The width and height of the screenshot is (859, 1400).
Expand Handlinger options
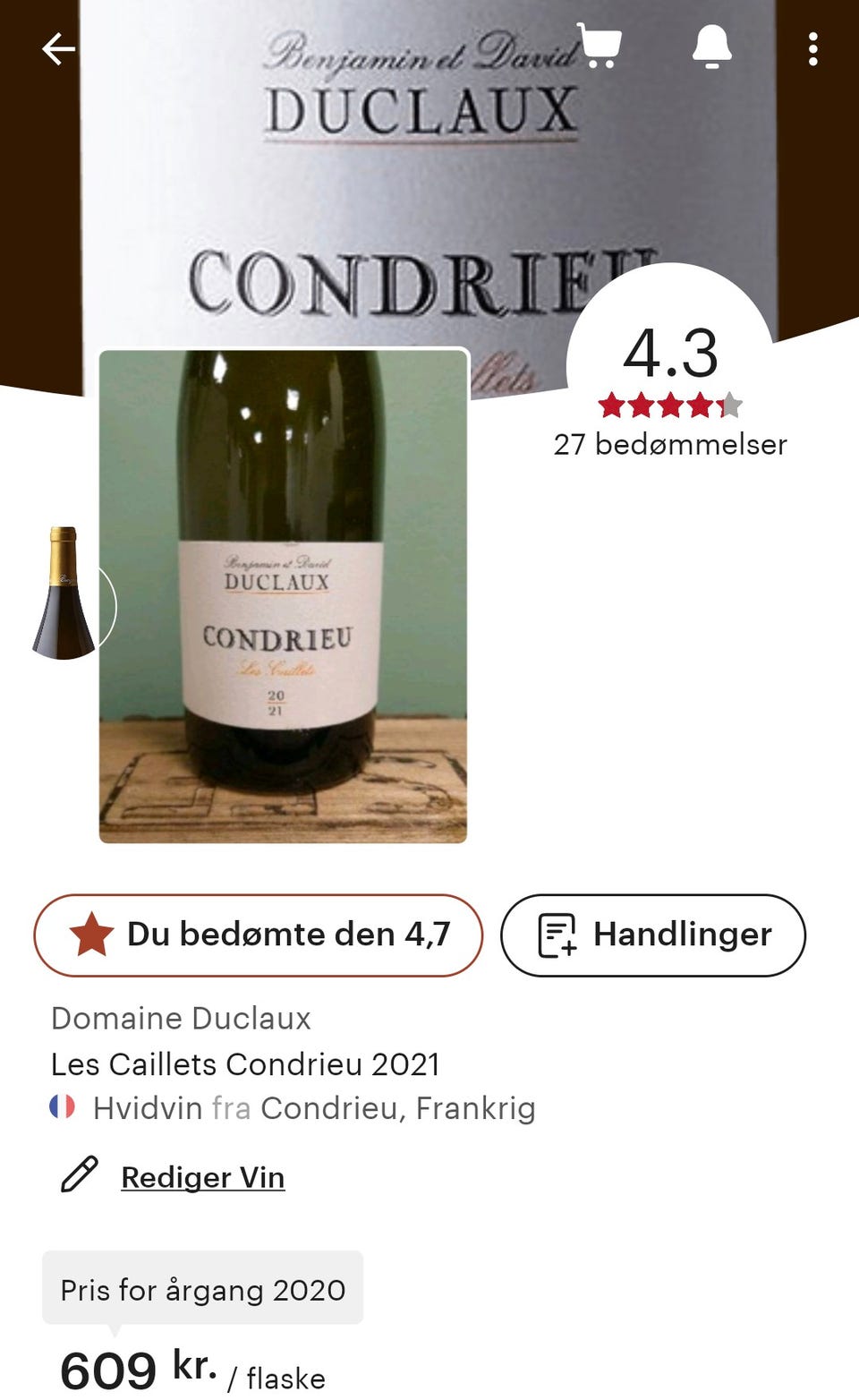pos(652,935)
